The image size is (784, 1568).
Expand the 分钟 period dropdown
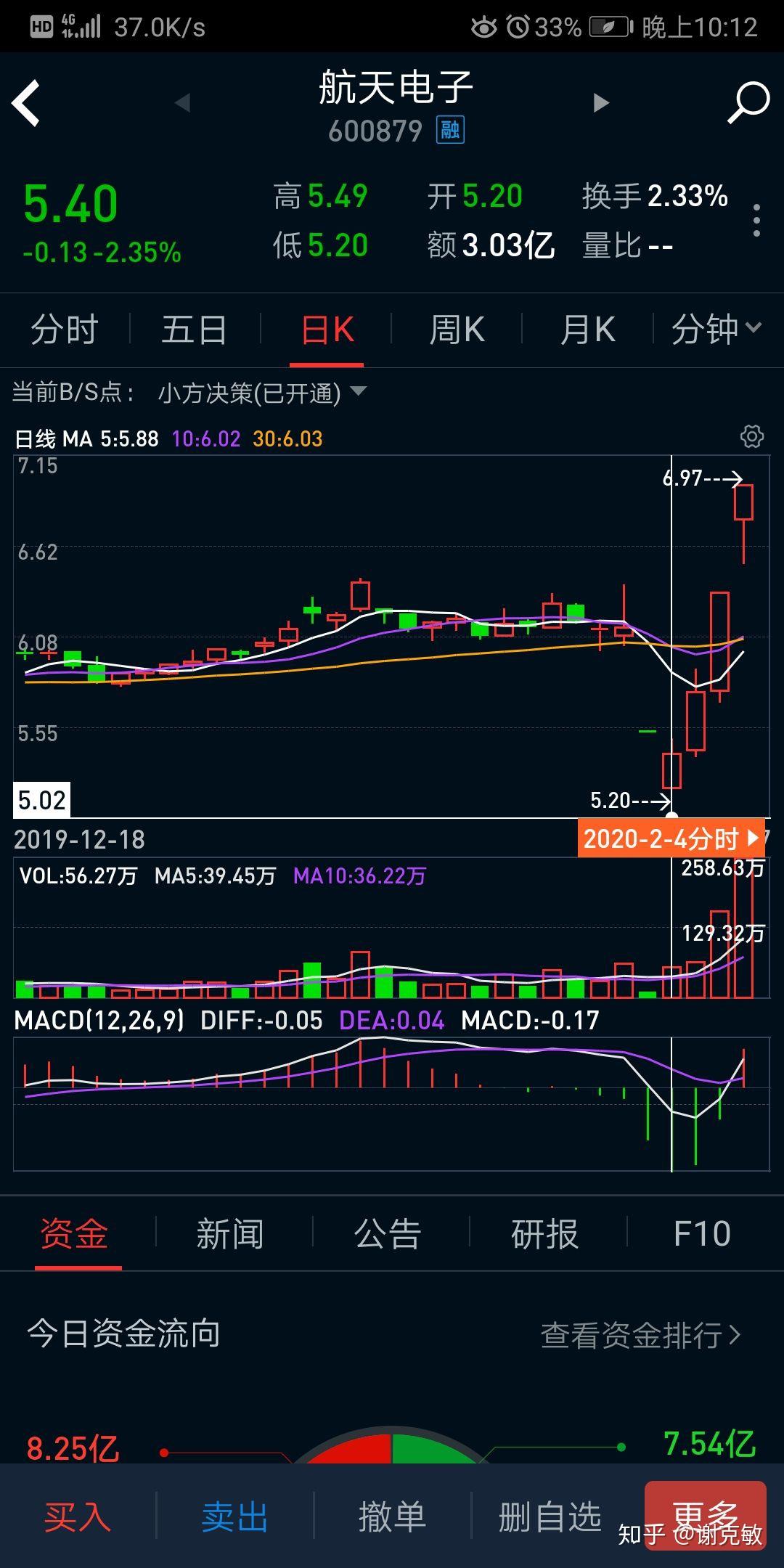click(715, 330)
